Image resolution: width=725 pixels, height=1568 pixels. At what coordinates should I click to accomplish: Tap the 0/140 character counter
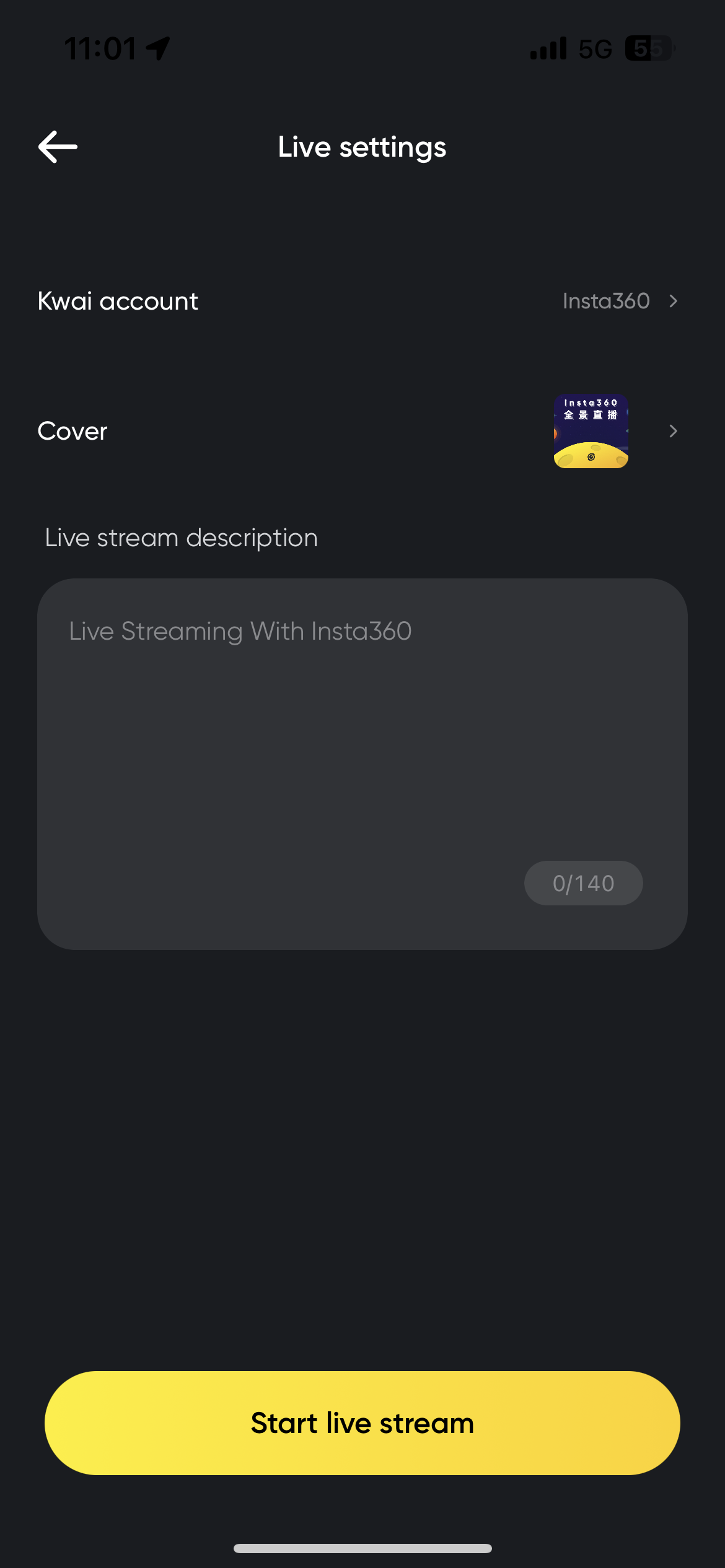point(582,883)
